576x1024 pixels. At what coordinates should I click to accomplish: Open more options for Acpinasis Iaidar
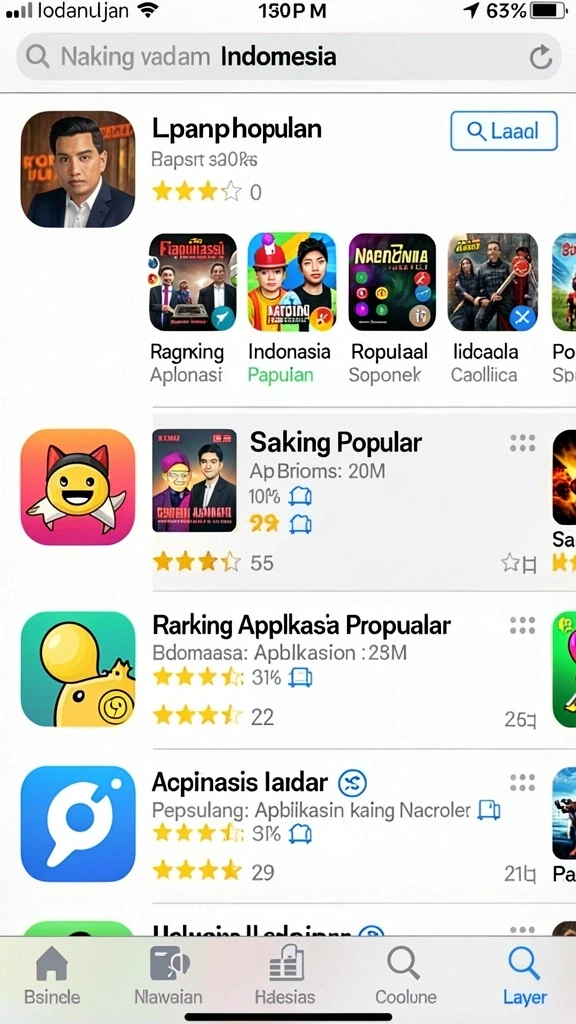coord(522,782)
